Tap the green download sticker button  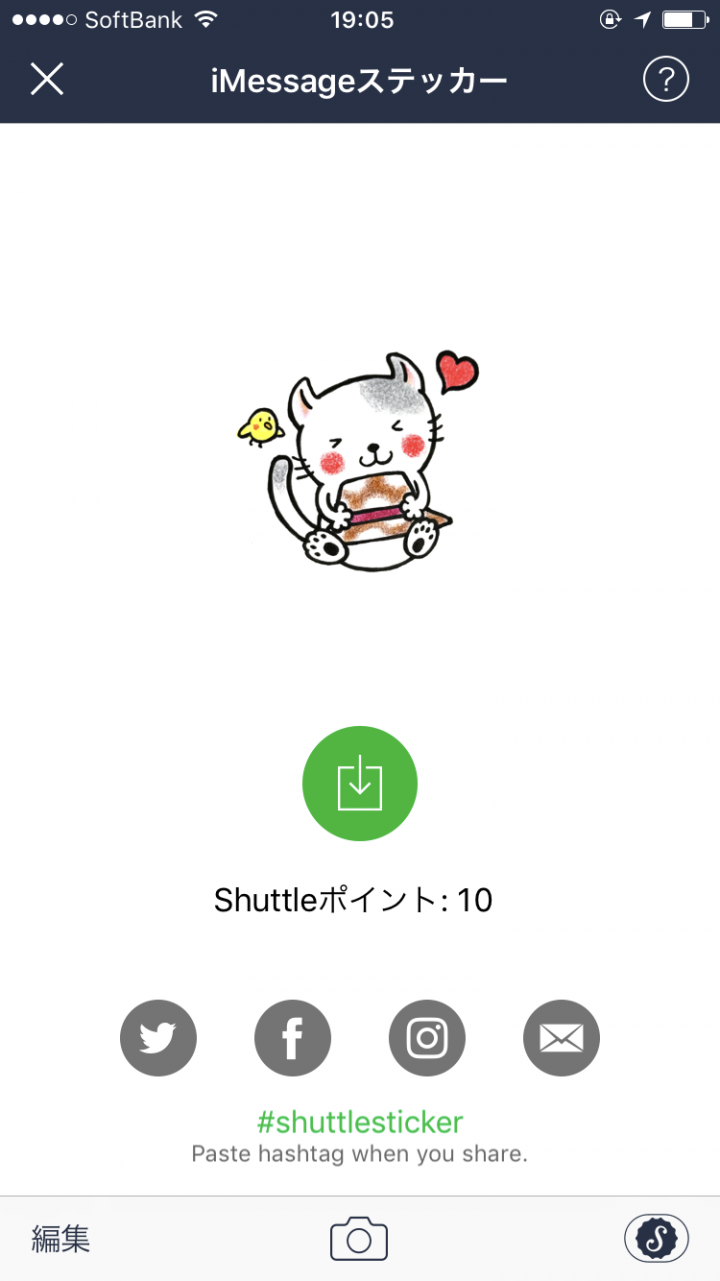coord(360,783)
